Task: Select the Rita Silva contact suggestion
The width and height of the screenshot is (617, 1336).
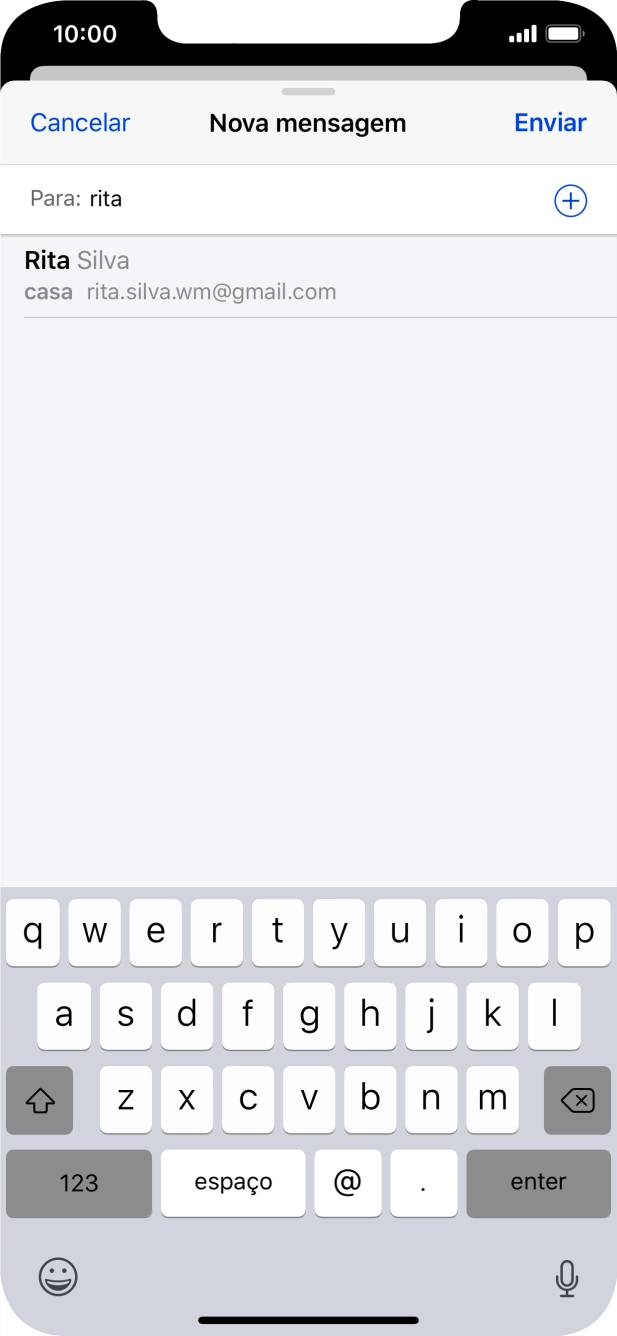Action: click(308, 276)
